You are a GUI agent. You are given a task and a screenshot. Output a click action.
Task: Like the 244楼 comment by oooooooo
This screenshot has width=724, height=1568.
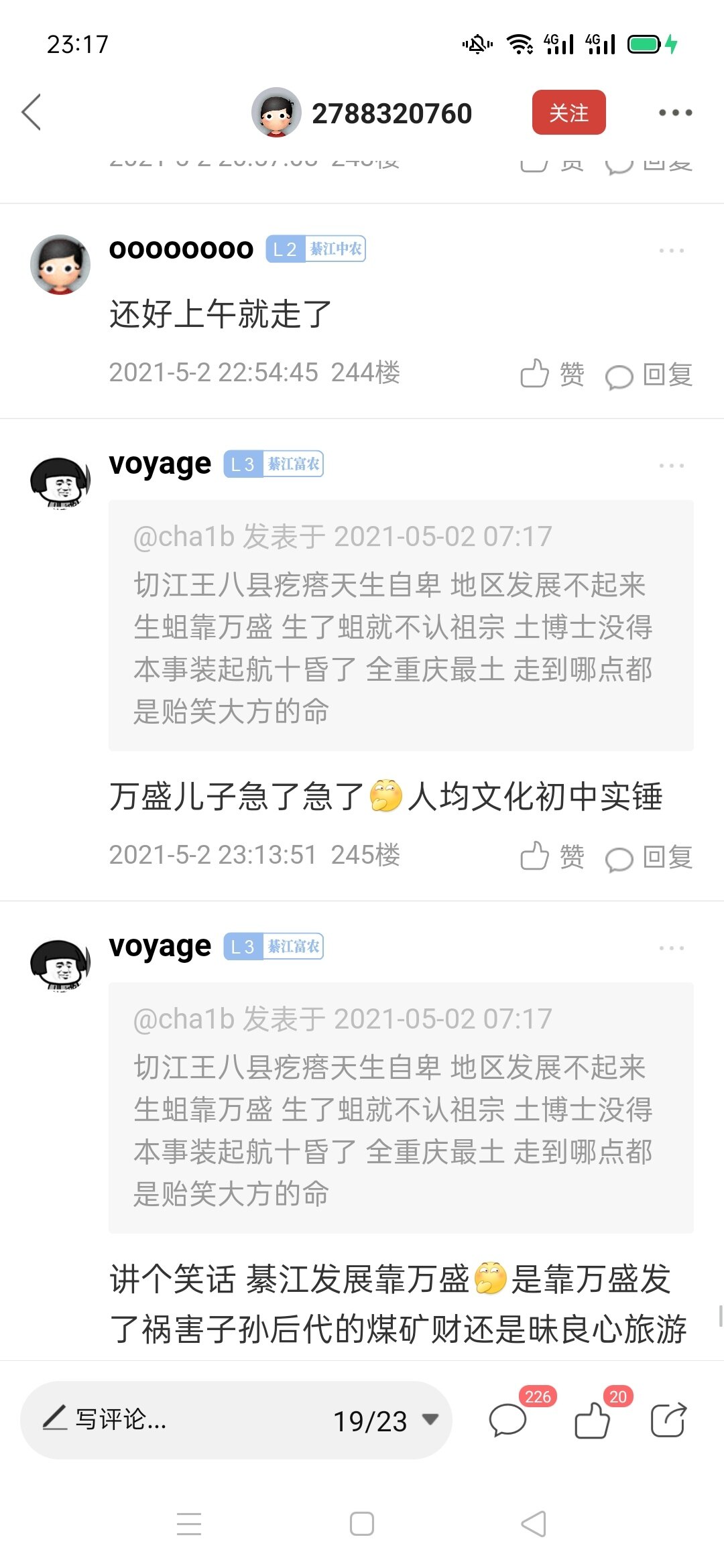point(552,374)
